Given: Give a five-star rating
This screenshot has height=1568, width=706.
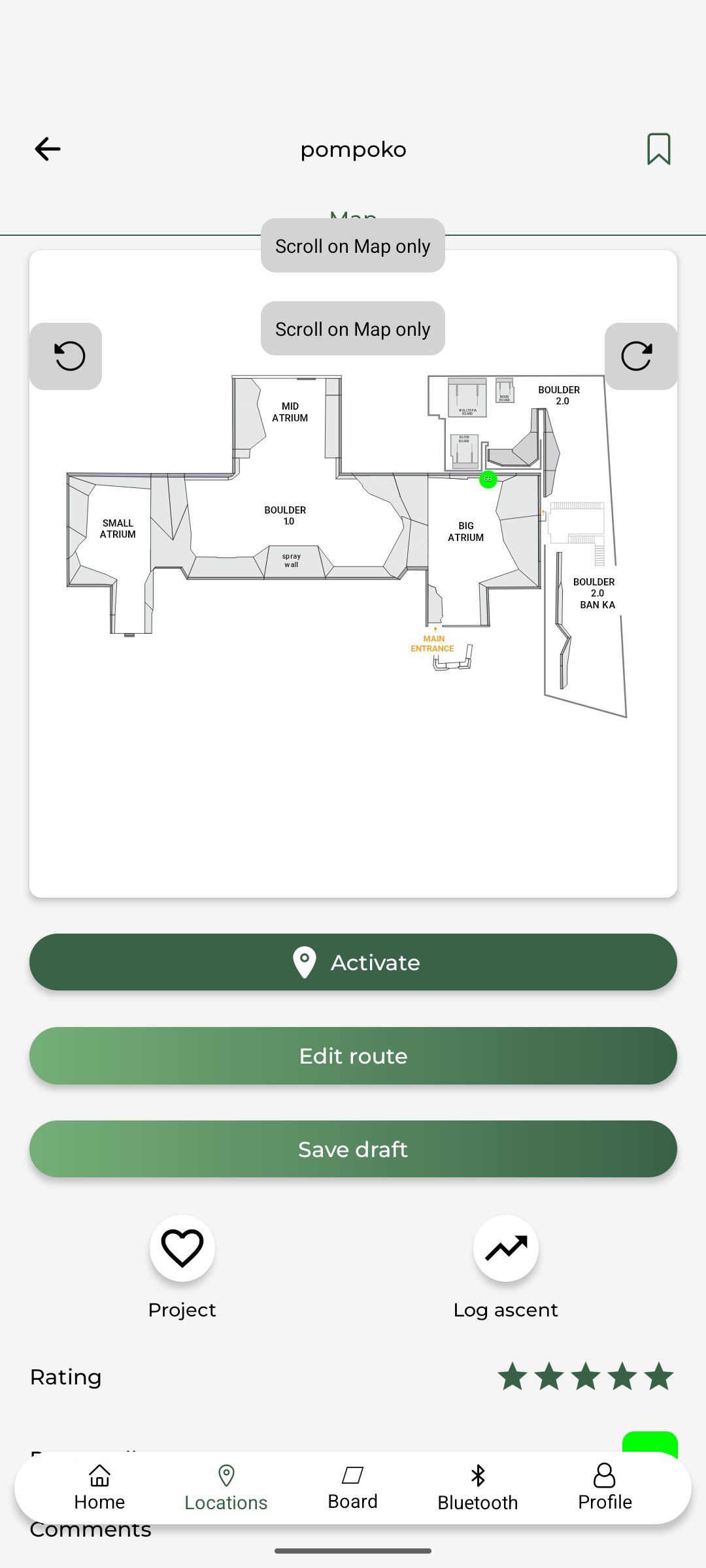Looking at the screenshot, I should coord(658,1377).
